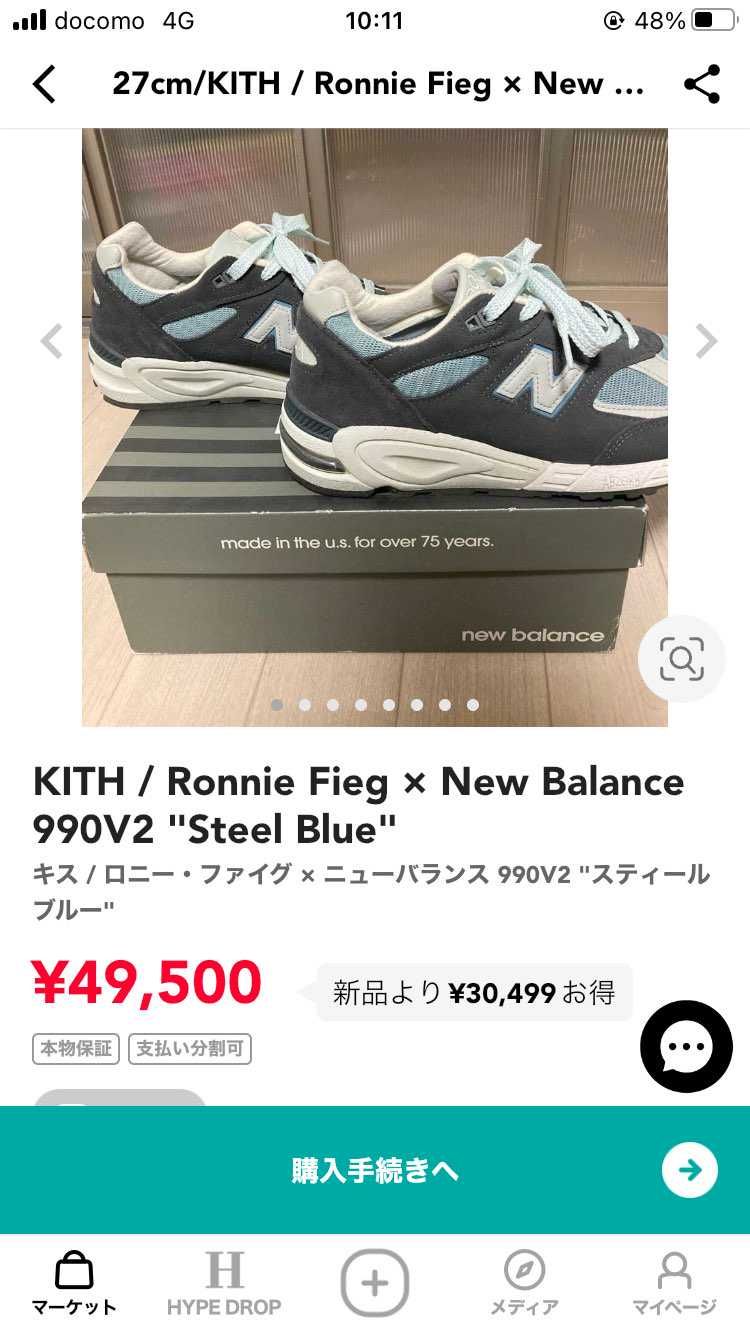Select the マーケット tab label
Image resolution: width=750 pixels, height=1334 pixels.
(x=75, y=1307)
